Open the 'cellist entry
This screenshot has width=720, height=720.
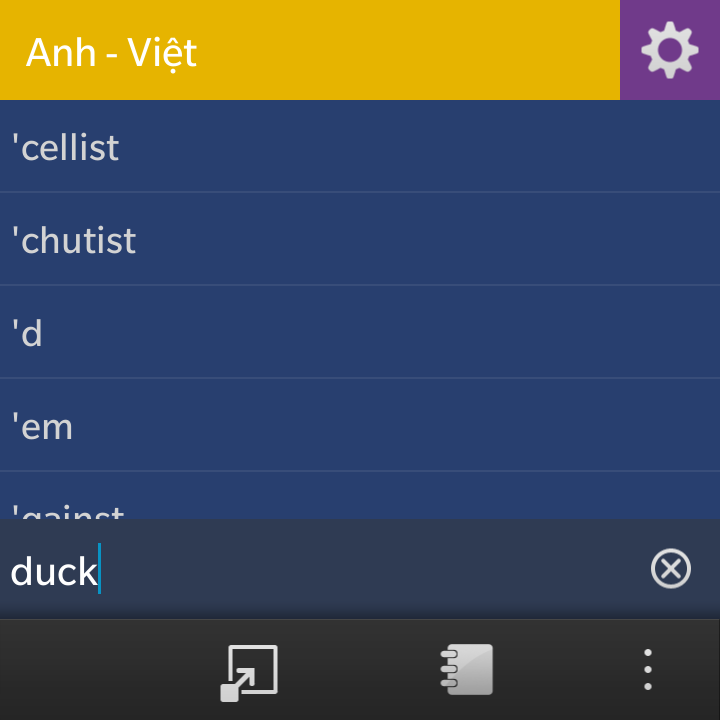[360, 147]
